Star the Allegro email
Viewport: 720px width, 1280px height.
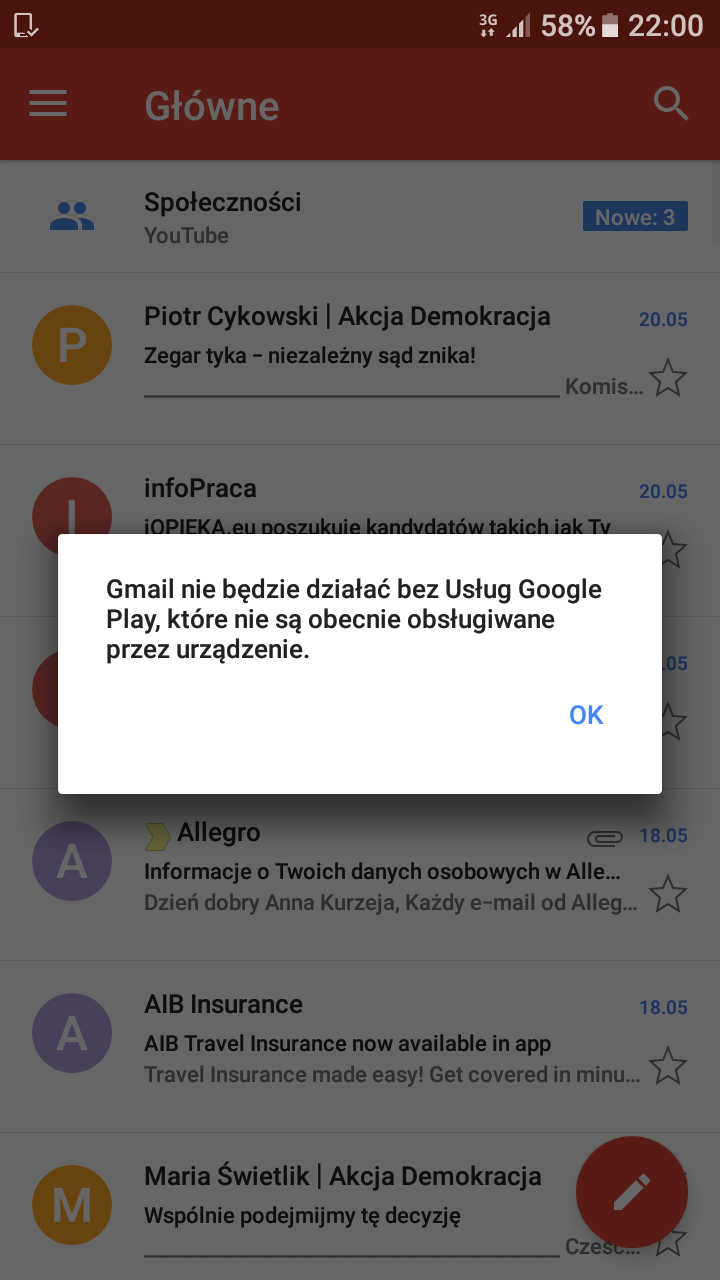click(x=668, y=894)
